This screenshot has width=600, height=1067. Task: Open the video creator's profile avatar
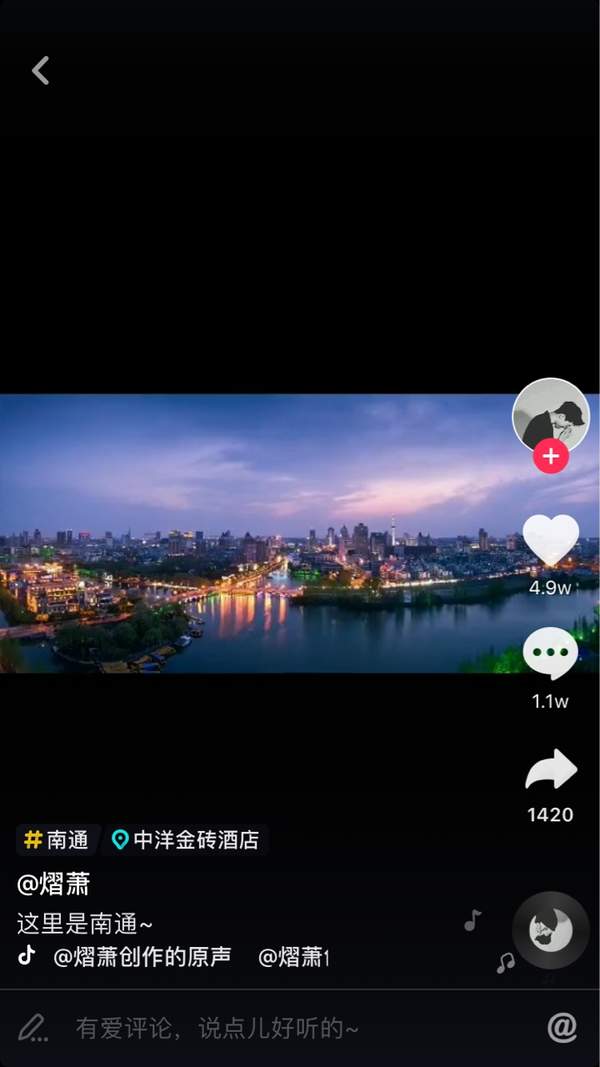pyautogui.click(x=550, y=414)
